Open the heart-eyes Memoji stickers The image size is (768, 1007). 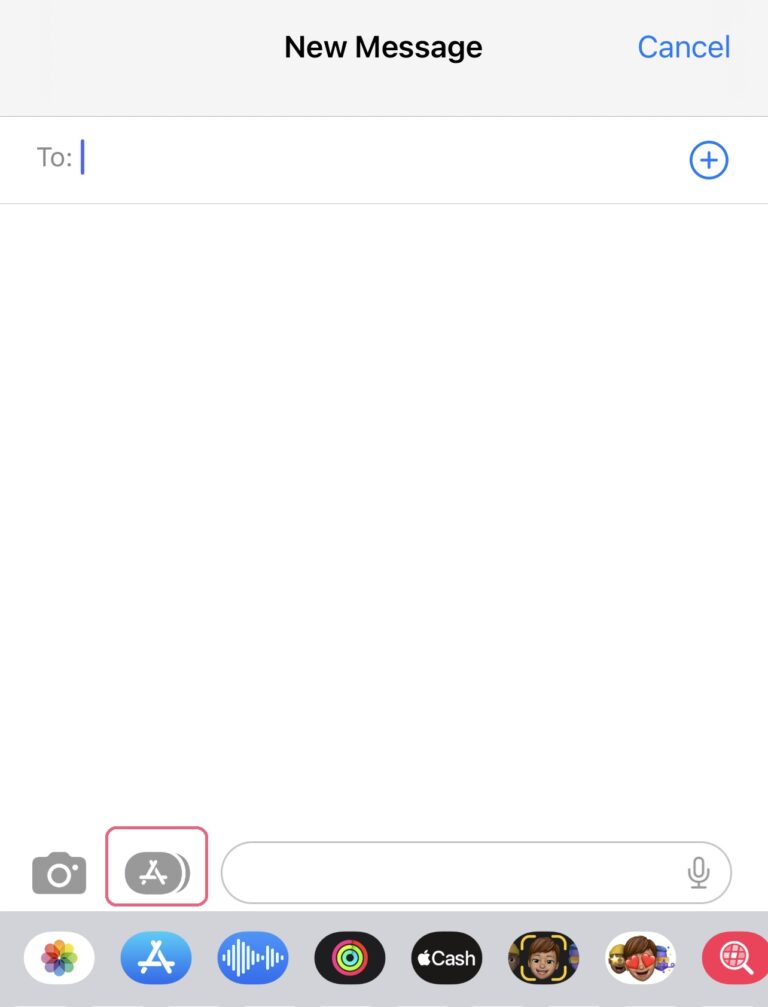[640, 957]
